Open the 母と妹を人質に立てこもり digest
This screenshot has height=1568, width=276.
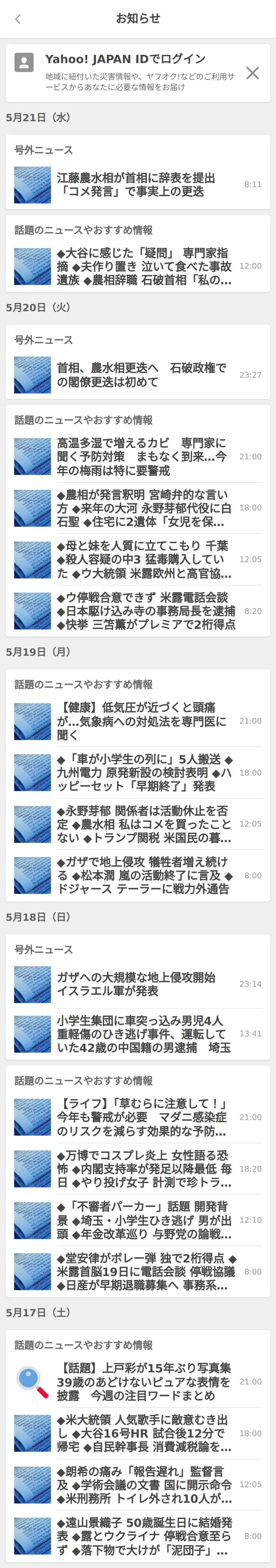pos(138,559)
